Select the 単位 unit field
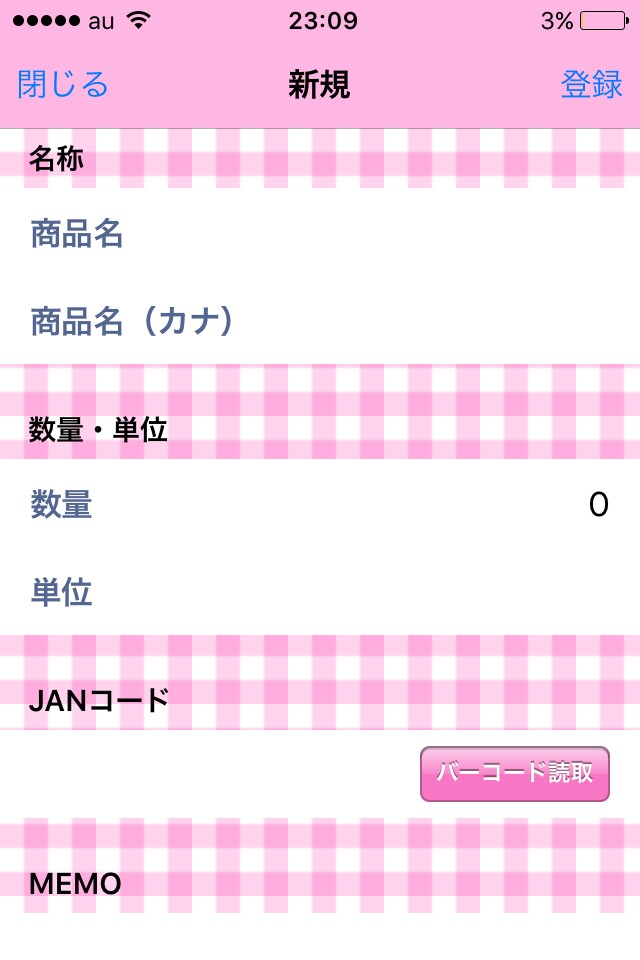The image size is (640, 960). click(x=320, y=593)
